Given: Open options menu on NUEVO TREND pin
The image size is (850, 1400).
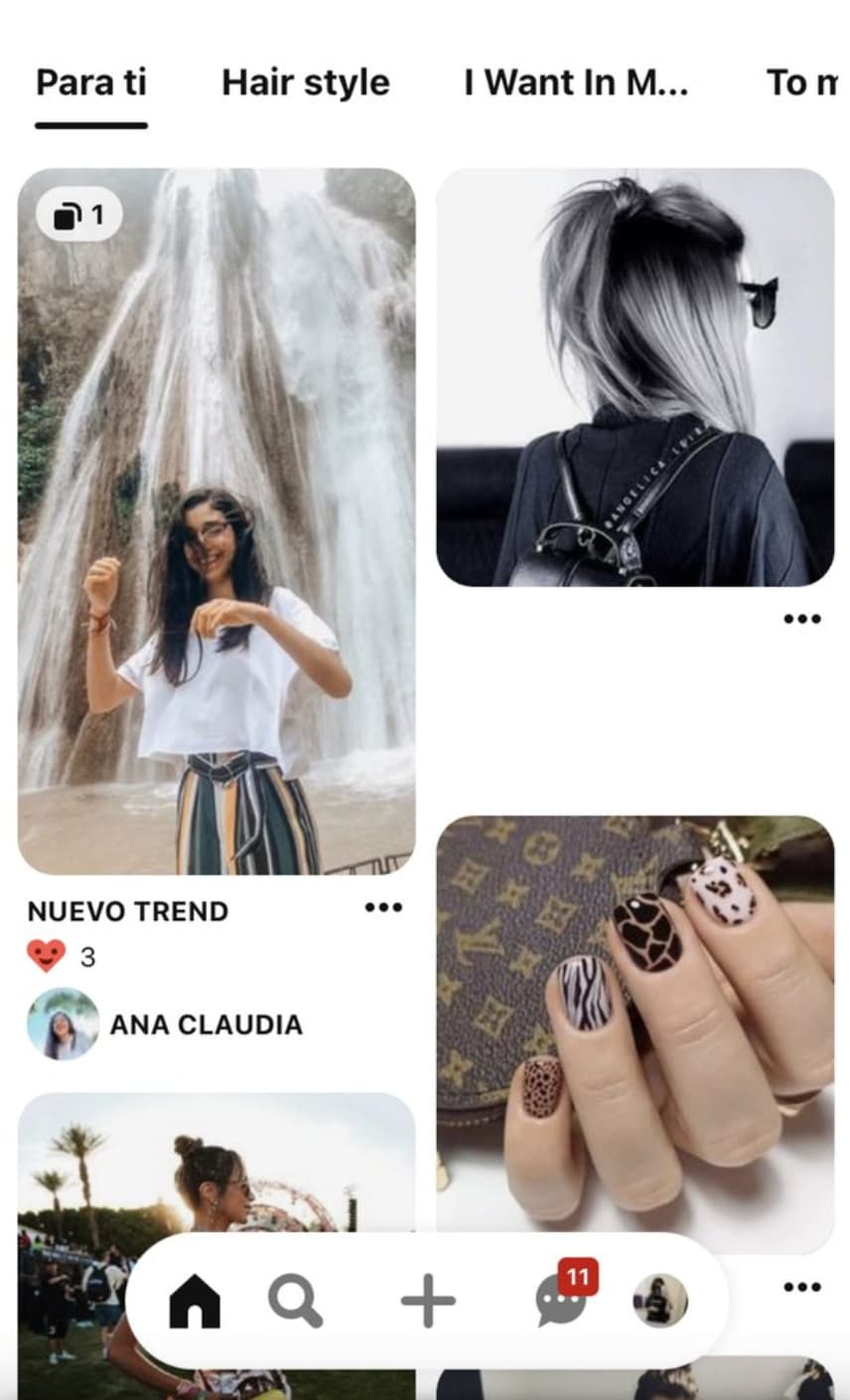Looking at the screenshot, I should point(382,907).
